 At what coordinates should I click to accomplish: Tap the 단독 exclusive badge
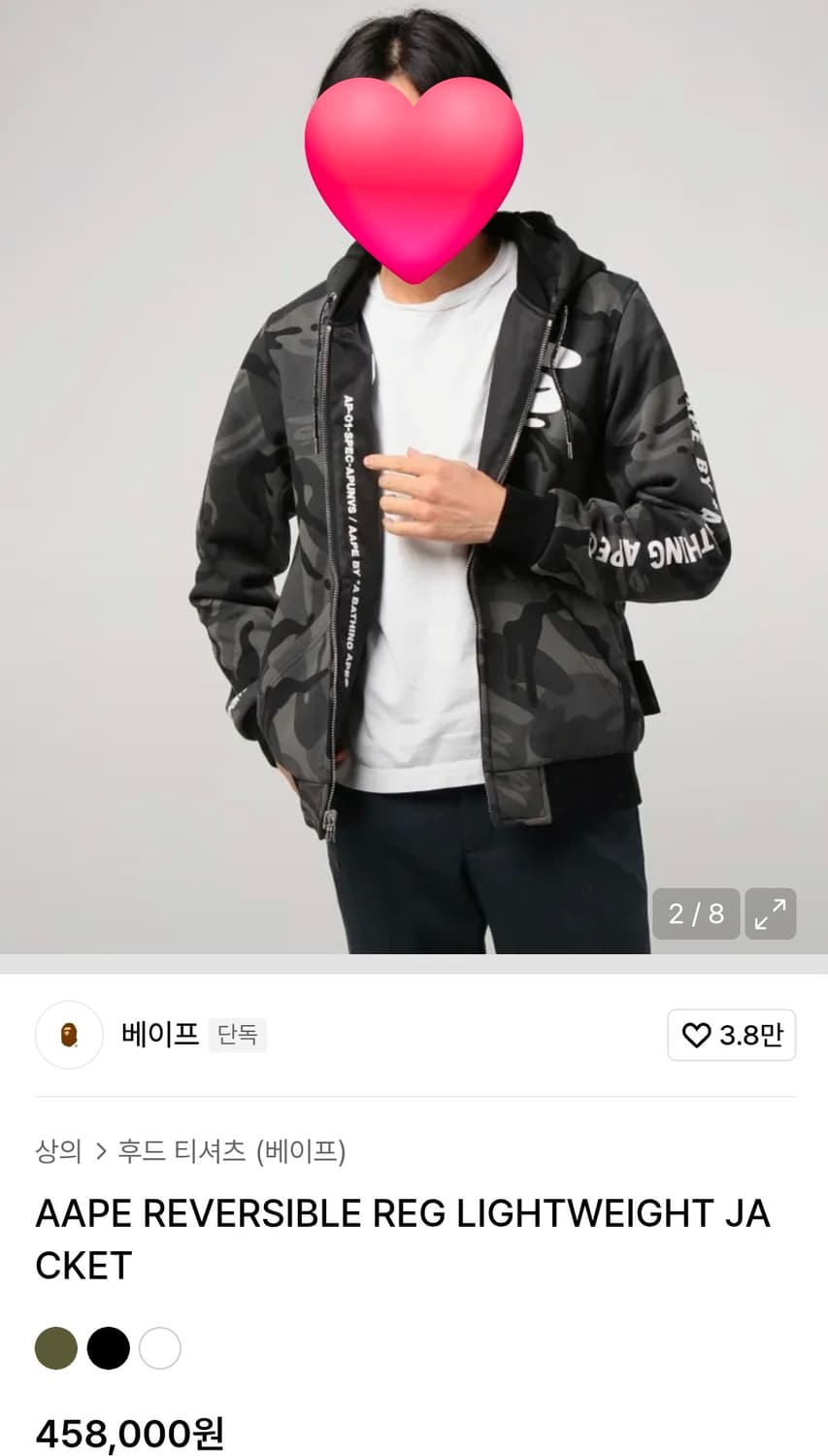(237, 1035)
